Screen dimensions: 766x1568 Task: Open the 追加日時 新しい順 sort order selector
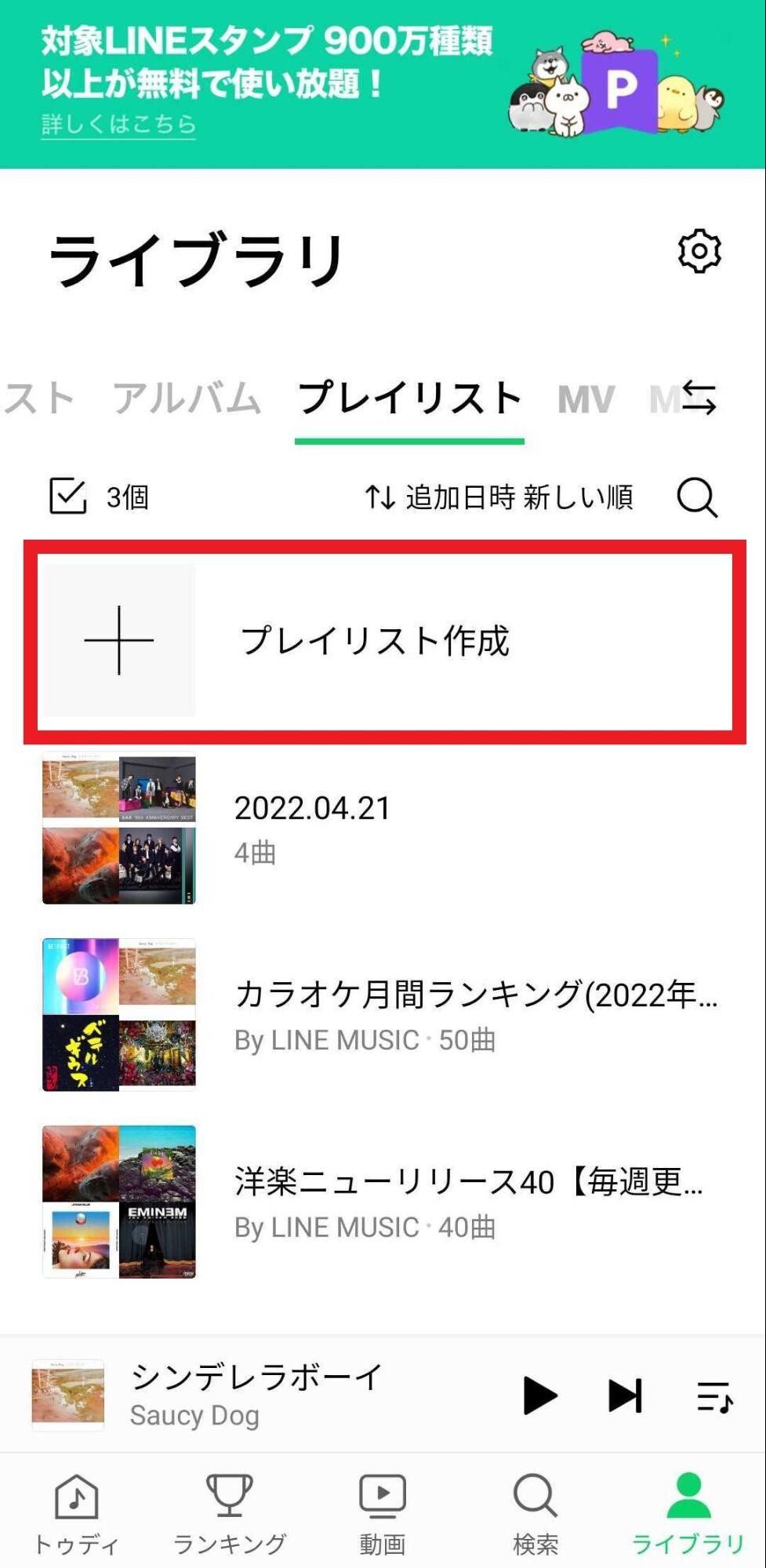pos(520,496)
